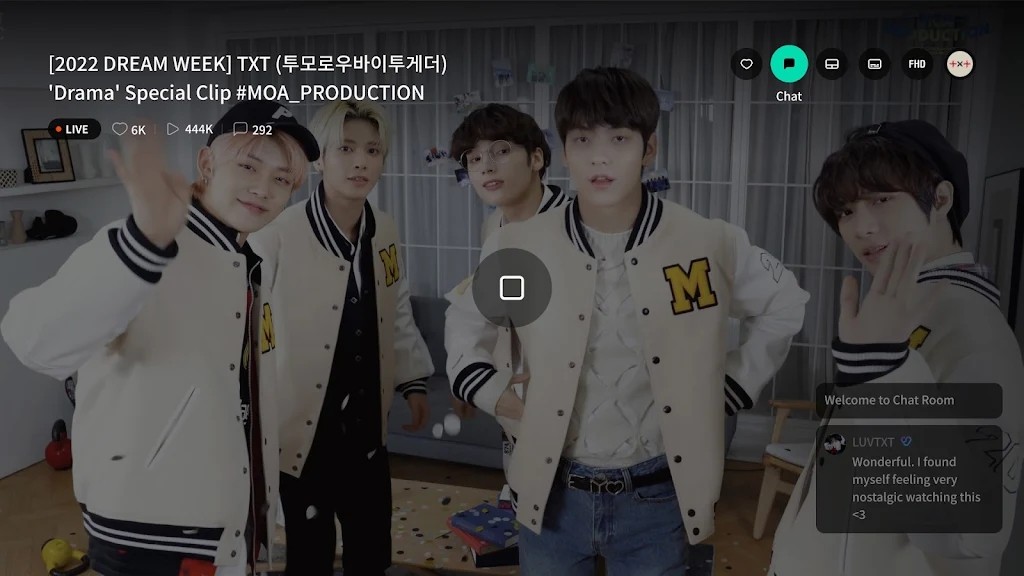This screenshot has height=576, width=1024.
Task: Open the subtitles icon beside FHD
Action: [x=874, y=64]
